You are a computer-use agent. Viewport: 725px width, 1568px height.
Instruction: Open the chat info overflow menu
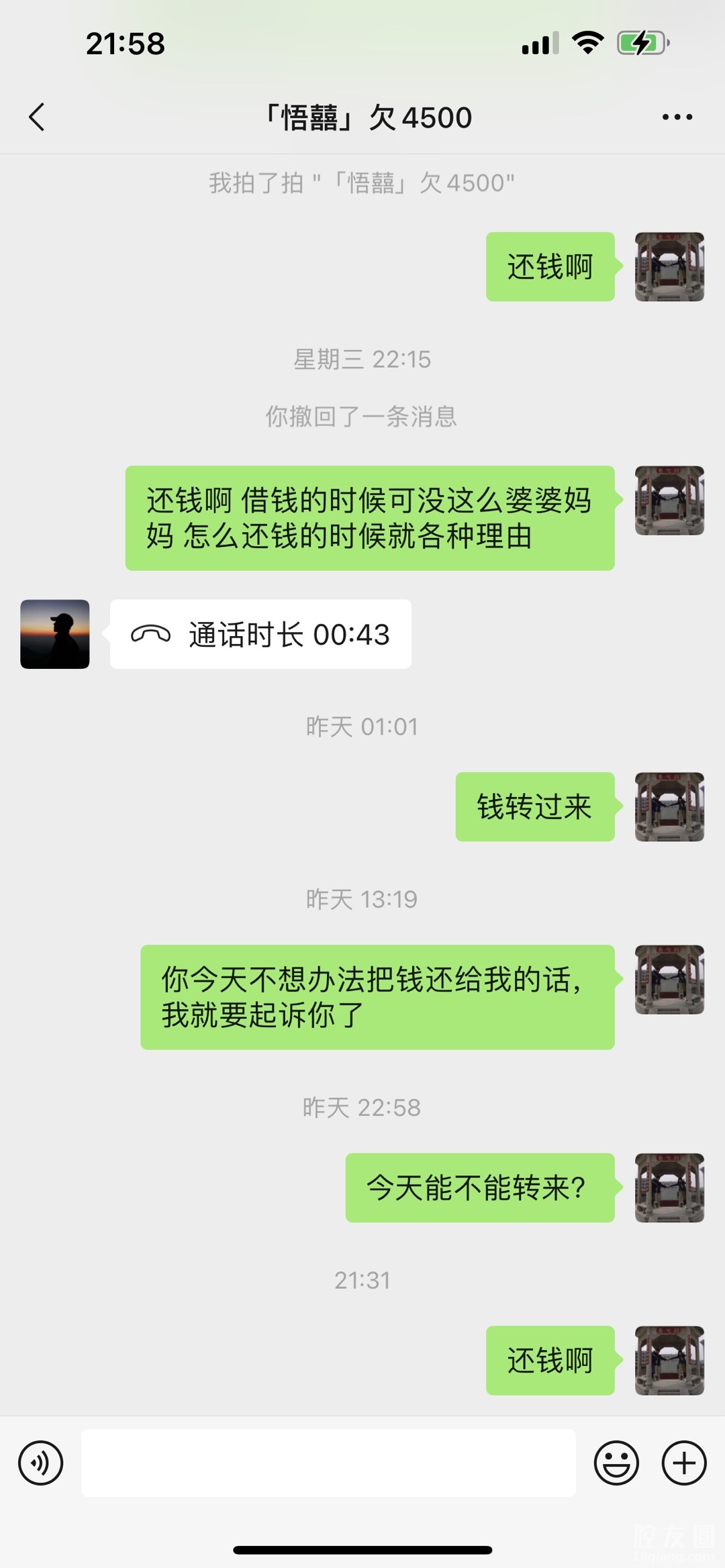tap(677, 117)
